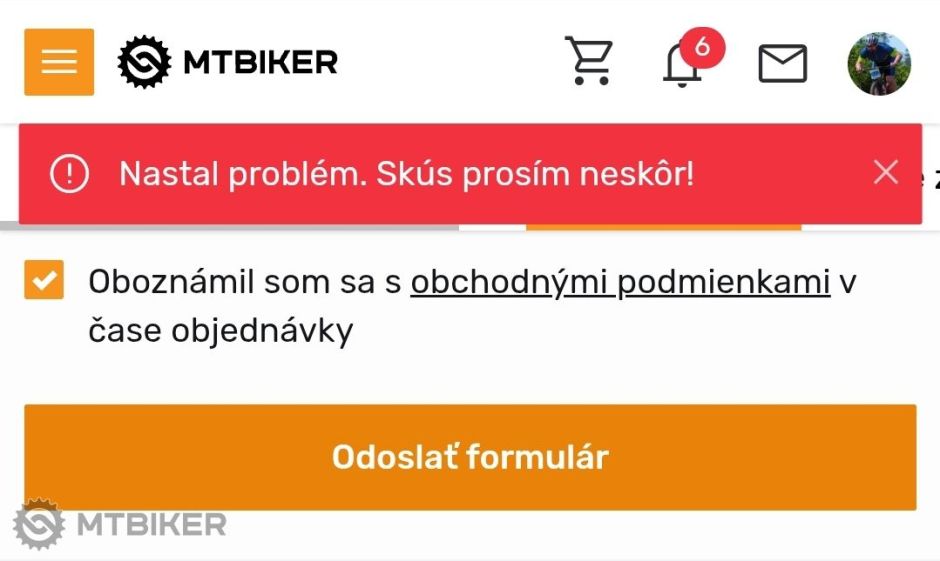Open the obchodnými podmienkami link

click(x=620, y=283)
